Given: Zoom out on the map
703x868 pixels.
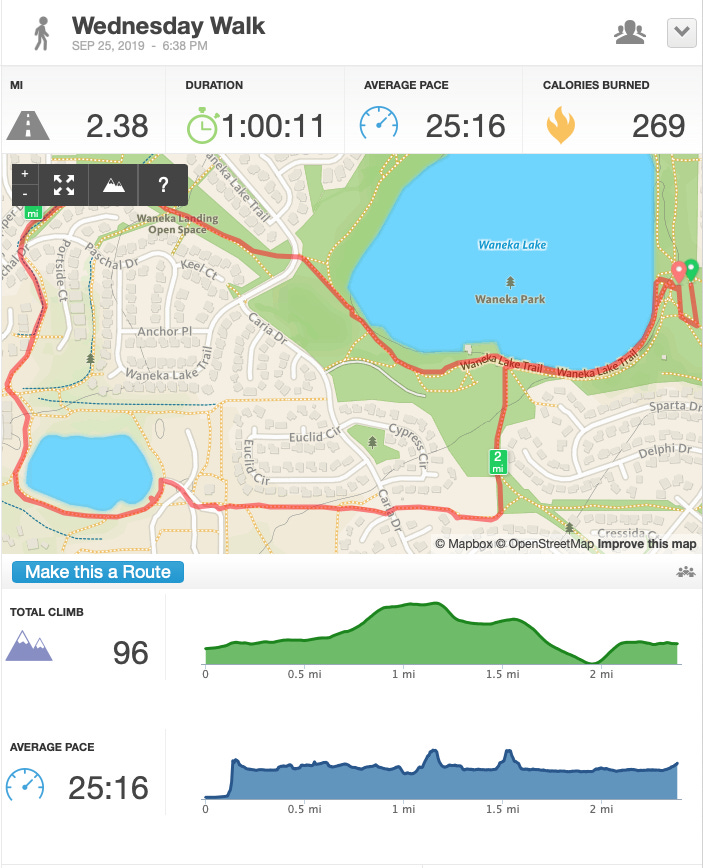Looking at the screenshot, I should (25, 195).
